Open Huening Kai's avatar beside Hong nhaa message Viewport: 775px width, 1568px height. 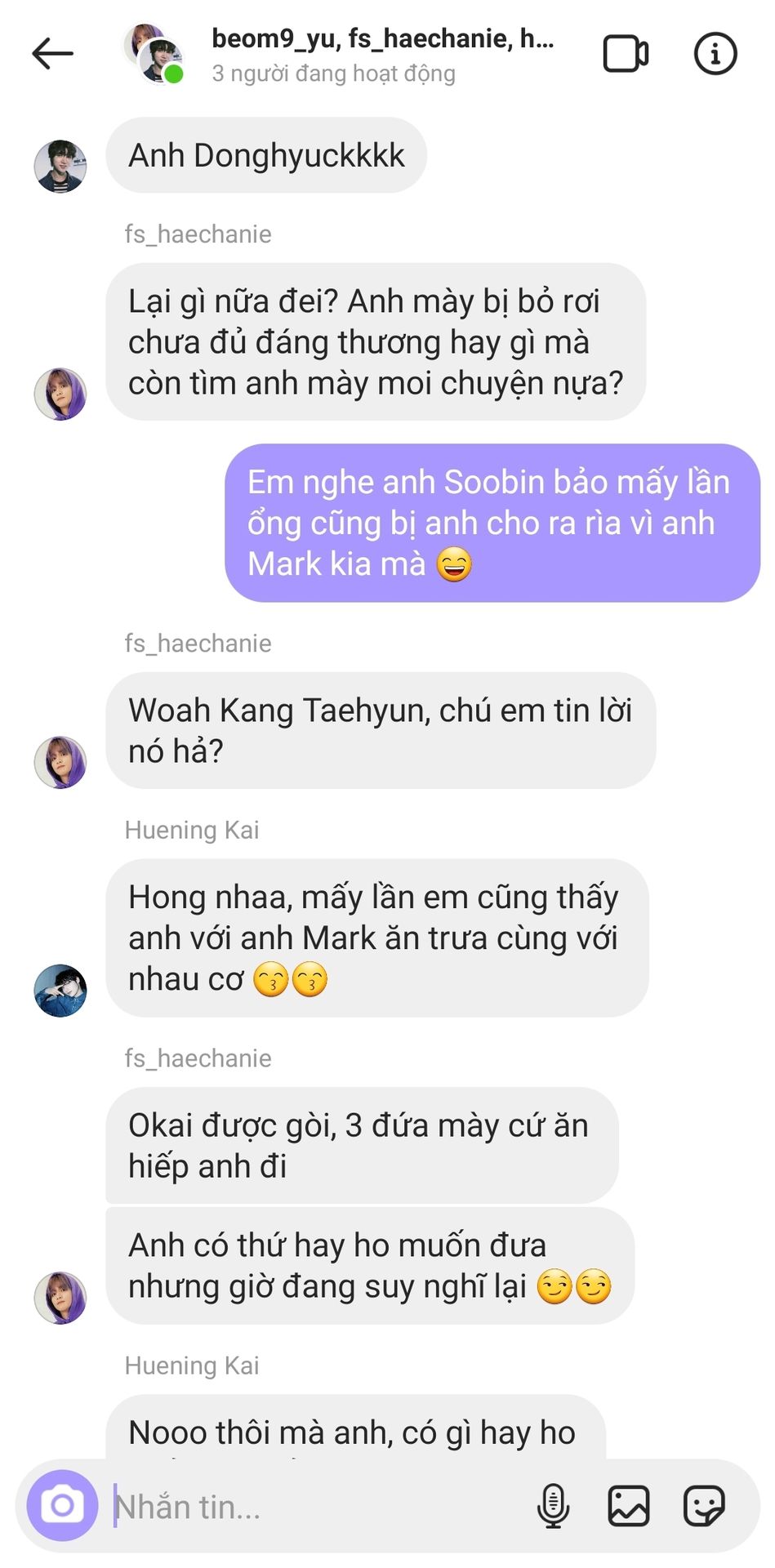pyautogui.click(x=60, y=991)
